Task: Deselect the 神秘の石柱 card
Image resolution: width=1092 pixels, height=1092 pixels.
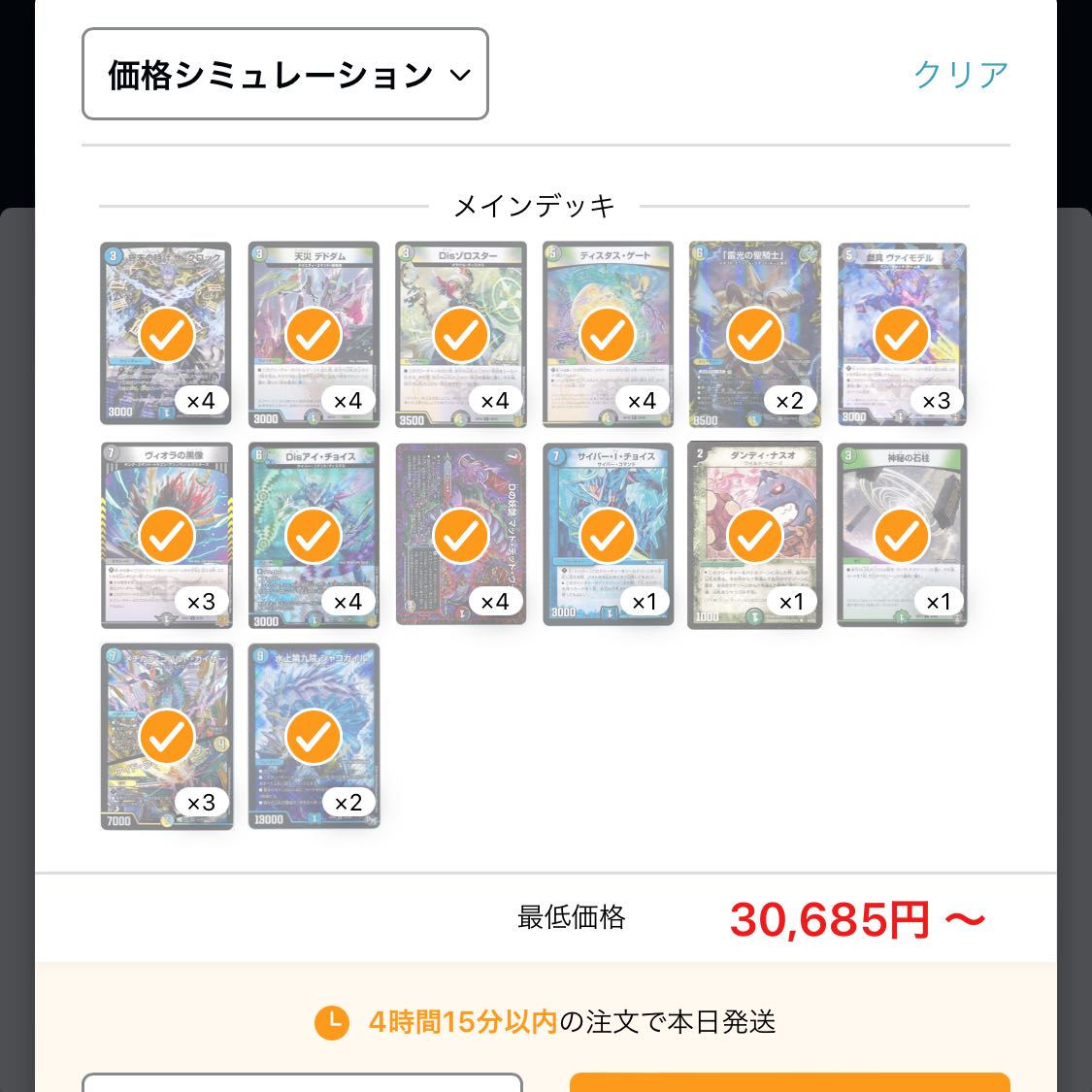Action: (x=902, y=536)
